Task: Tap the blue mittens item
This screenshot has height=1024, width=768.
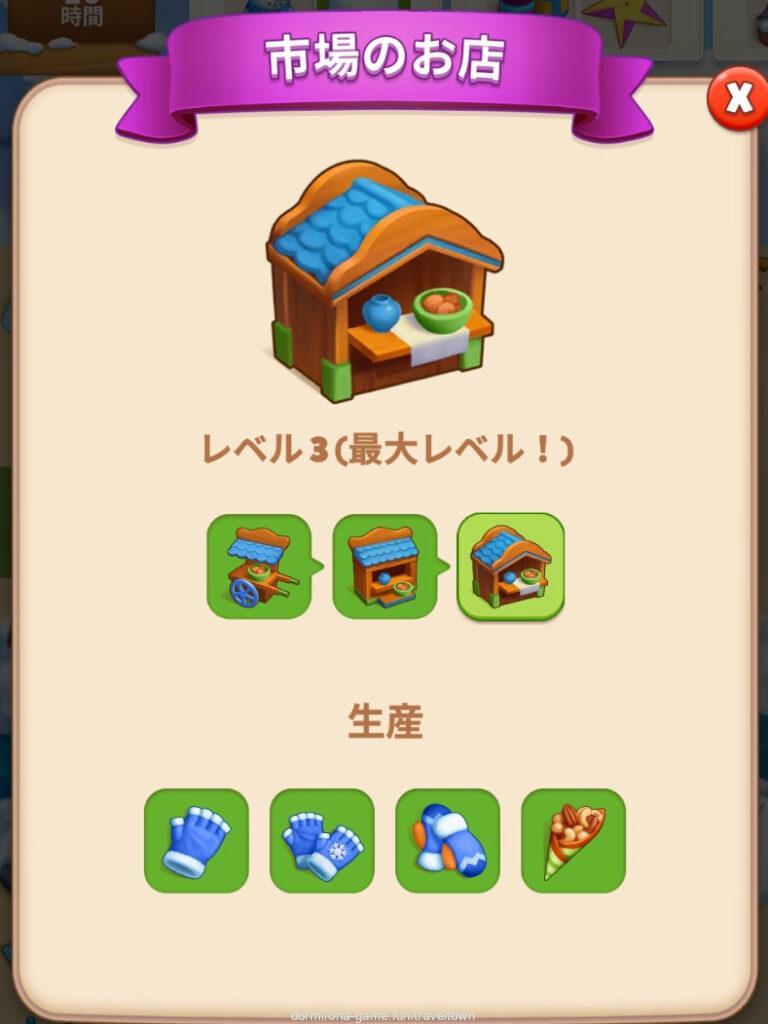Action: (x=448, y=840)
